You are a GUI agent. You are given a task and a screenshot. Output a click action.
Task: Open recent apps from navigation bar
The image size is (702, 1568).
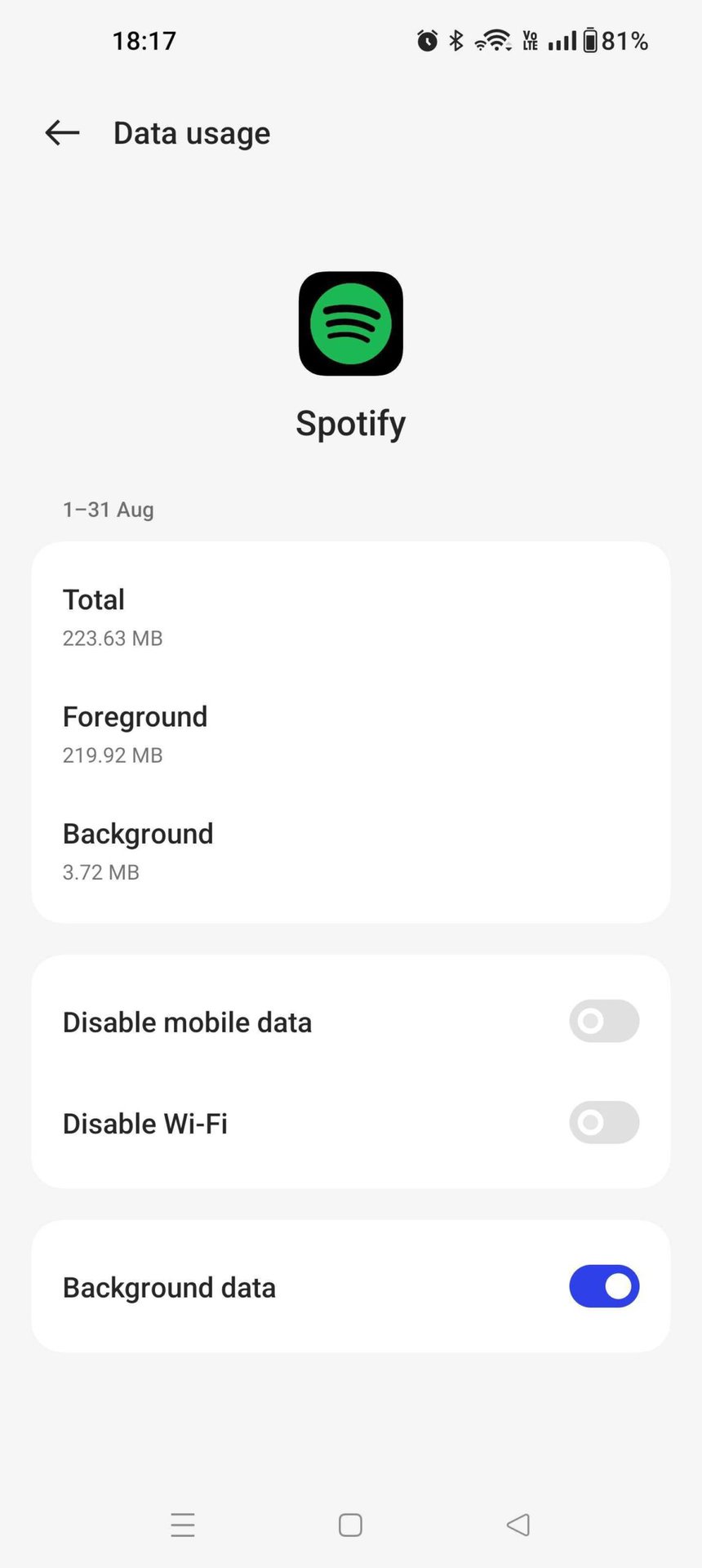(x=183, y=1525)
